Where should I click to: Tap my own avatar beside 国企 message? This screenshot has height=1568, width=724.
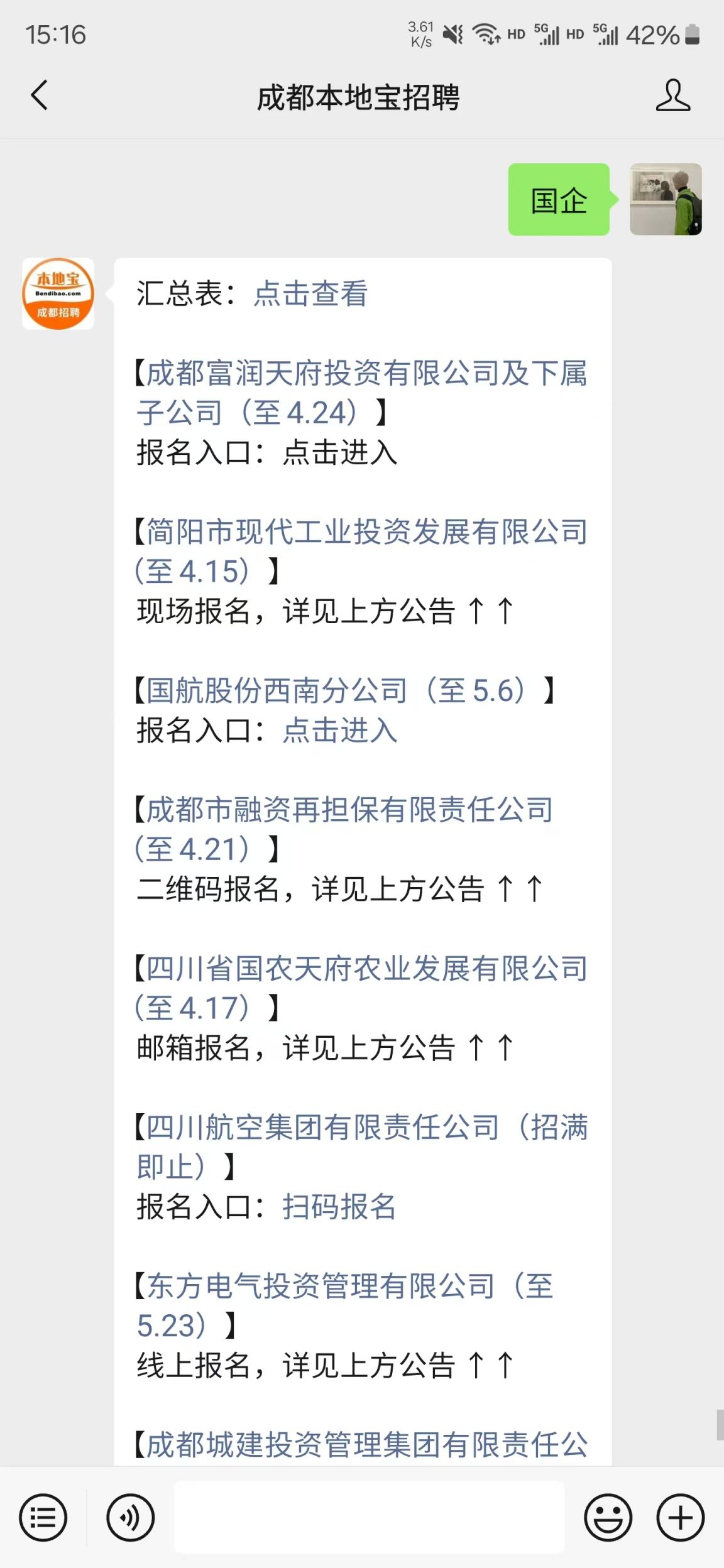pos(666,200)
